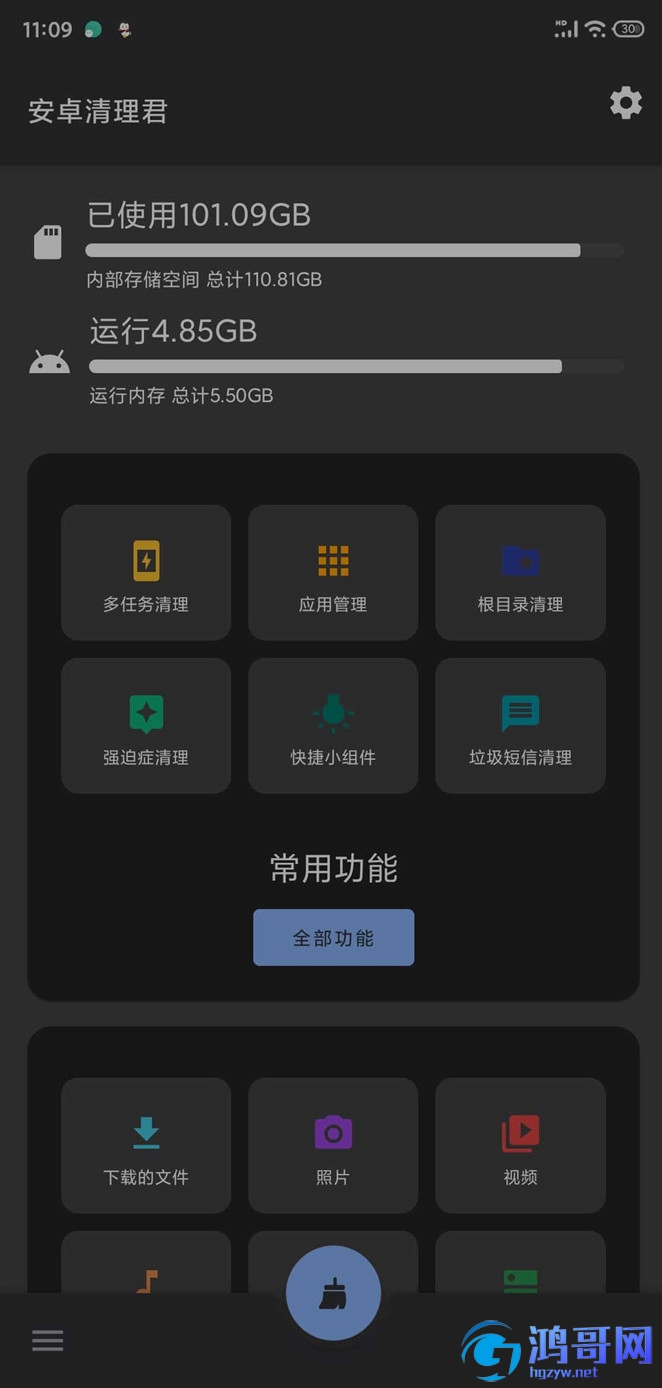Open settings via the gear icon
Viewport: 662px width, 1388px height.
[626, 103]
